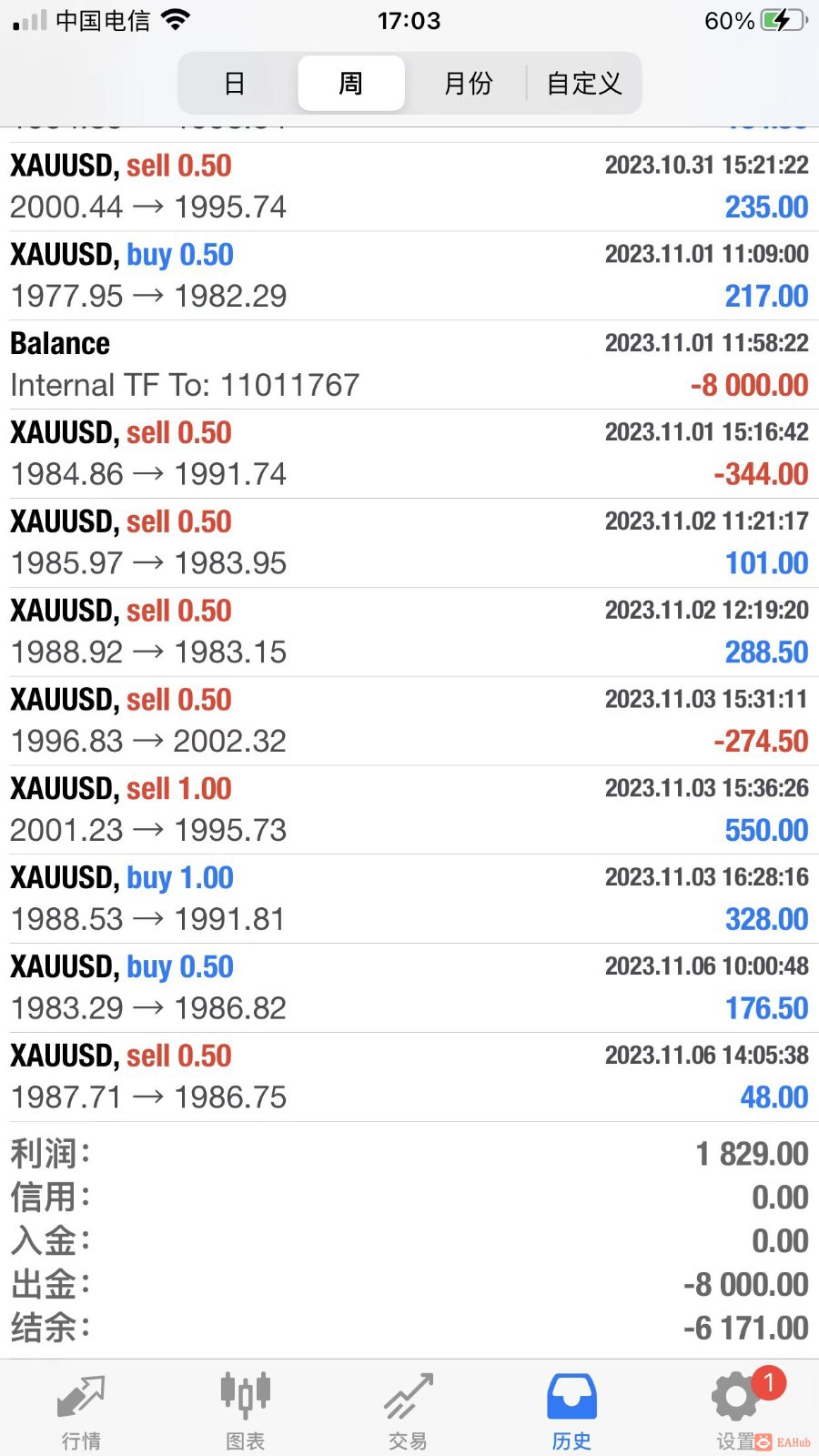The height and width of the screenshot is (1456, 819).
Task: Tap the 历史 (history) tab
Action: tap(571, 1410)
